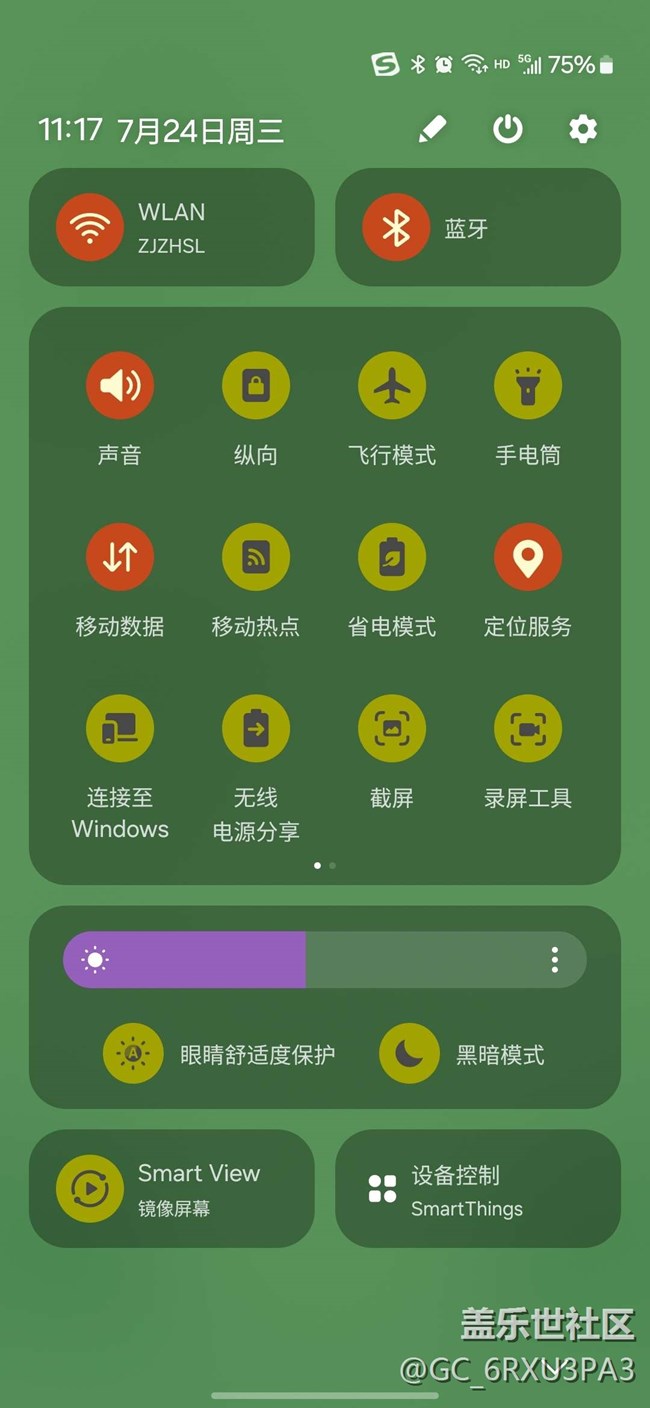
Task: Disable 移动数据 mobile data
Action: point(120,557)
